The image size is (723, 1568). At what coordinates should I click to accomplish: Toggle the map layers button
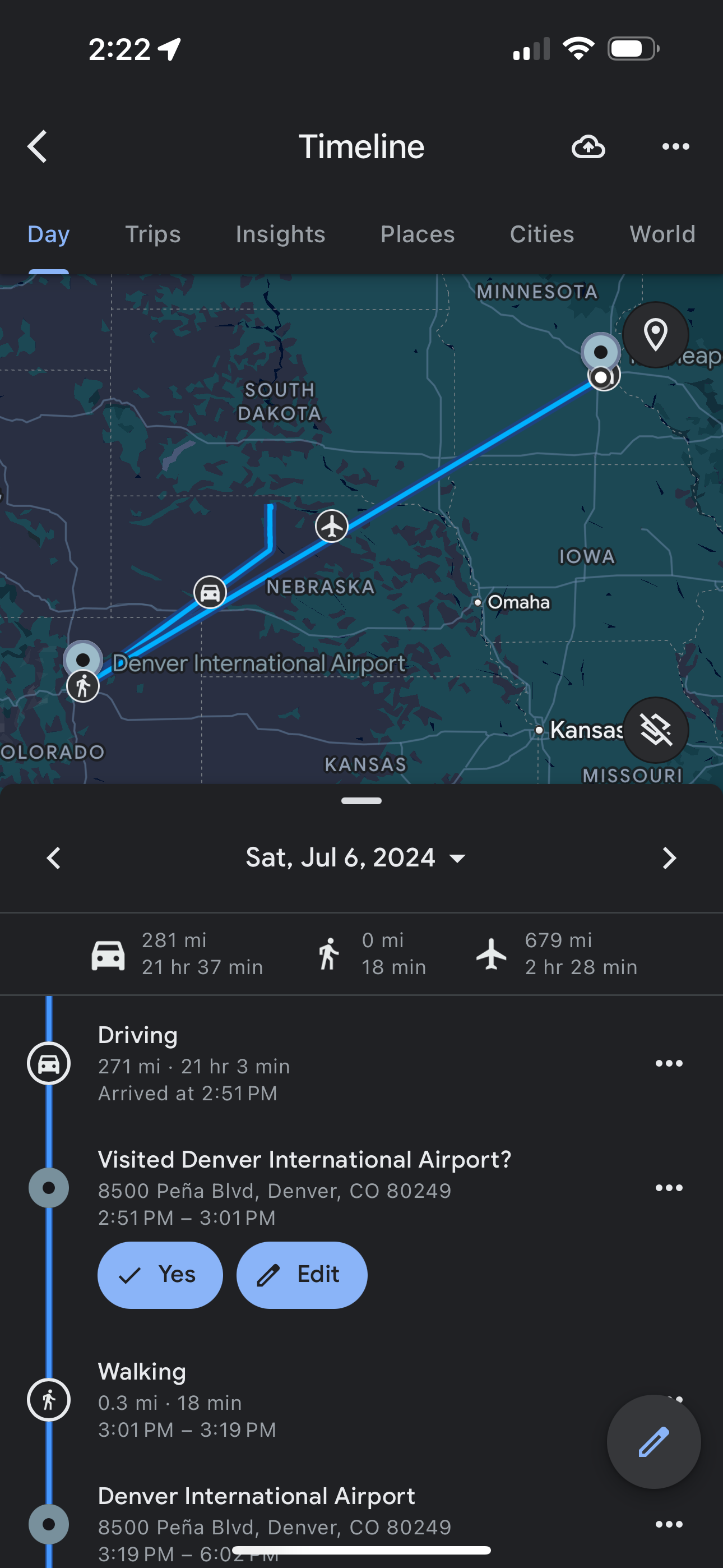pos(655,730)
